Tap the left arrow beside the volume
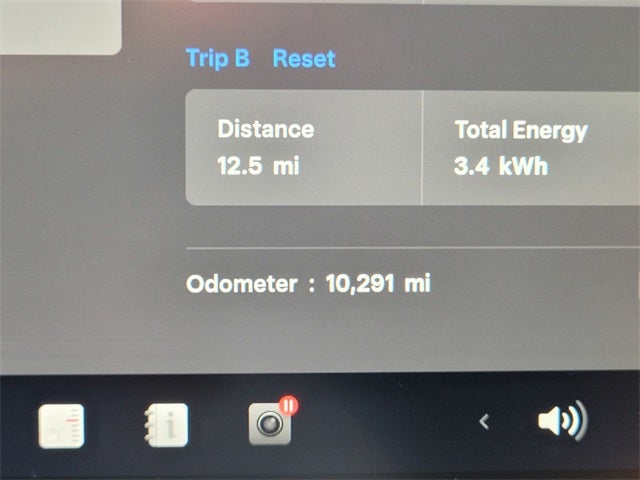Image resolution: width=640 pixels, height=480 pixels. (x=484, y=422)
